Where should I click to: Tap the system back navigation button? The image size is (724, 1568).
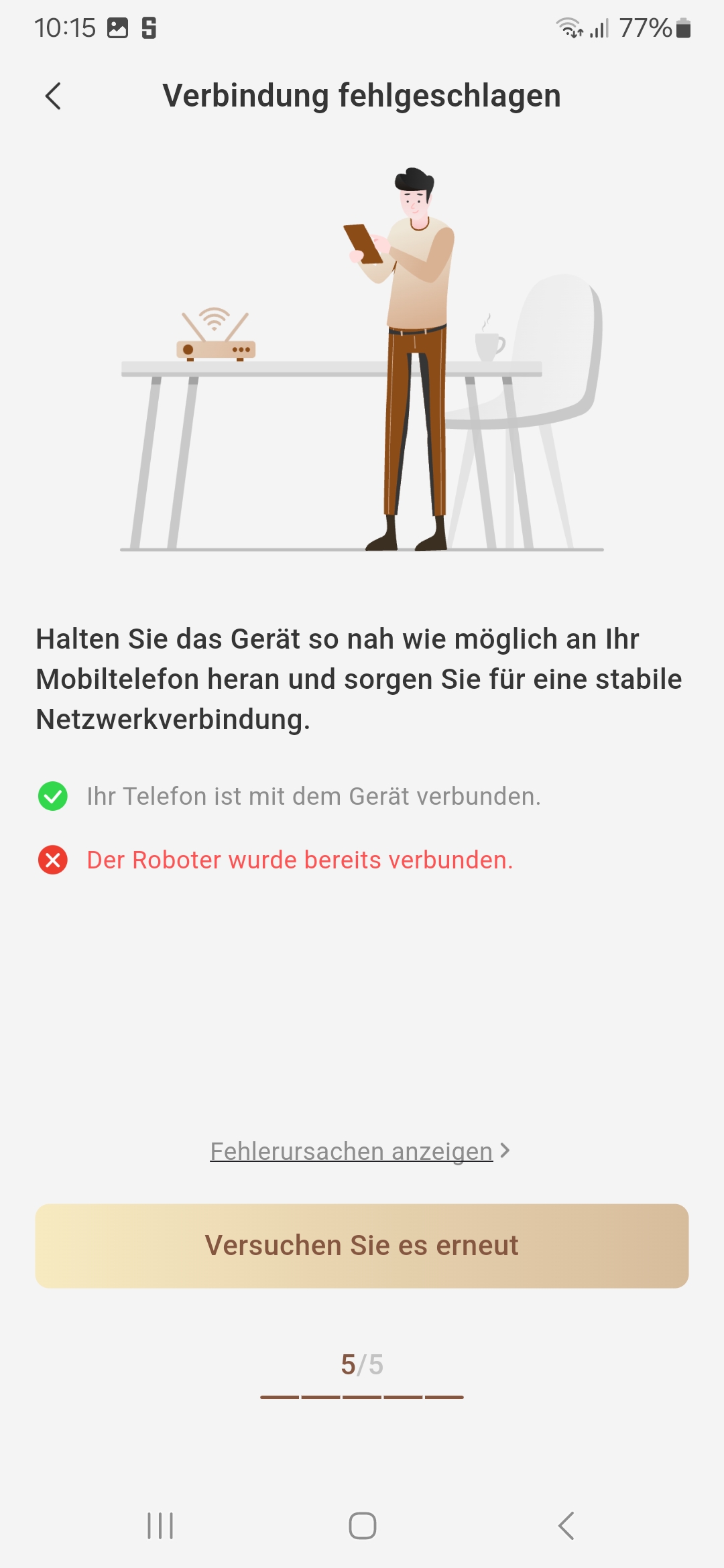[566, 1526]
